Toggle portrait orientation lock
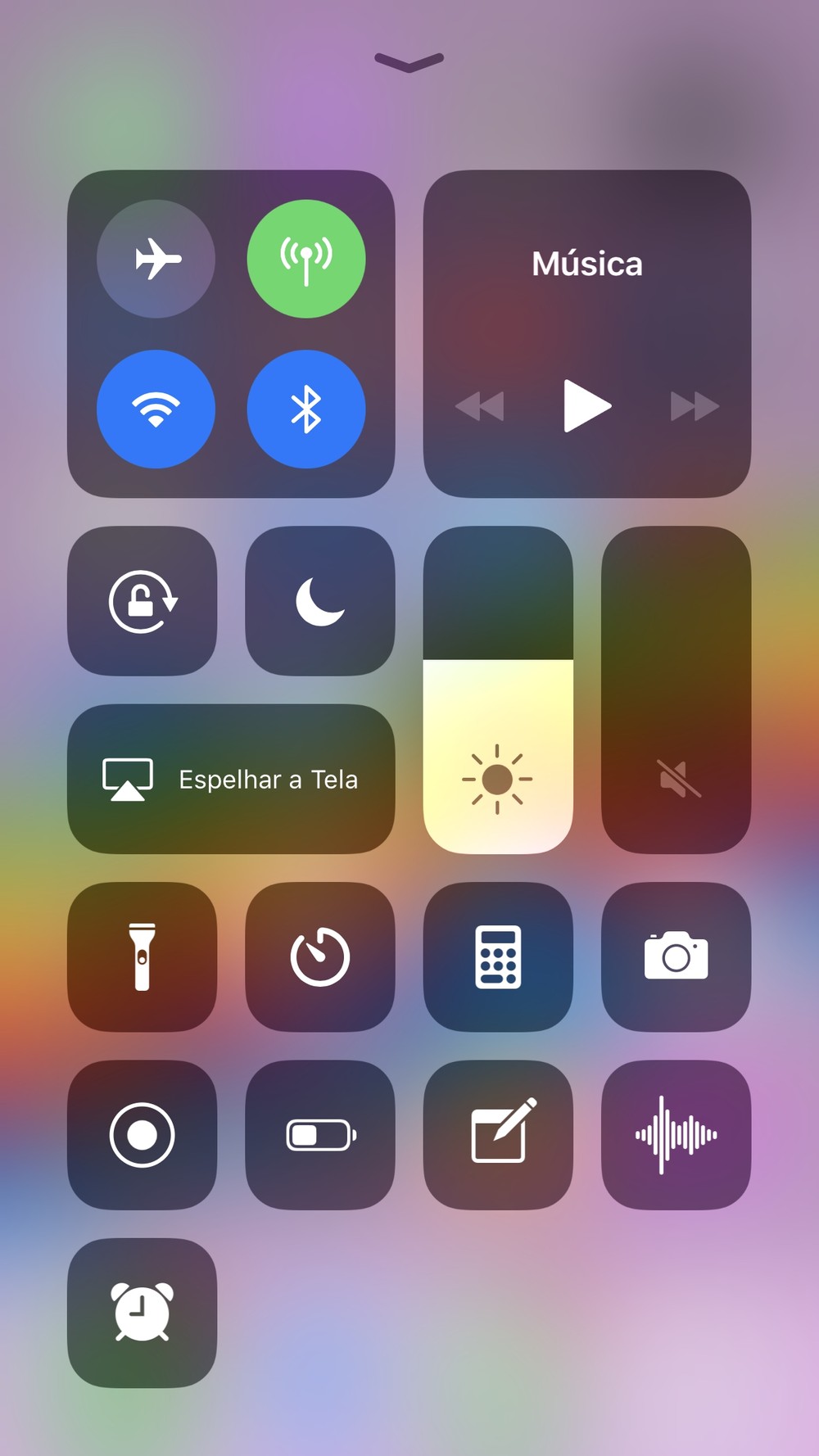Image resolution: width=819 pixels, height=1456 pixels. pos(143,601)
